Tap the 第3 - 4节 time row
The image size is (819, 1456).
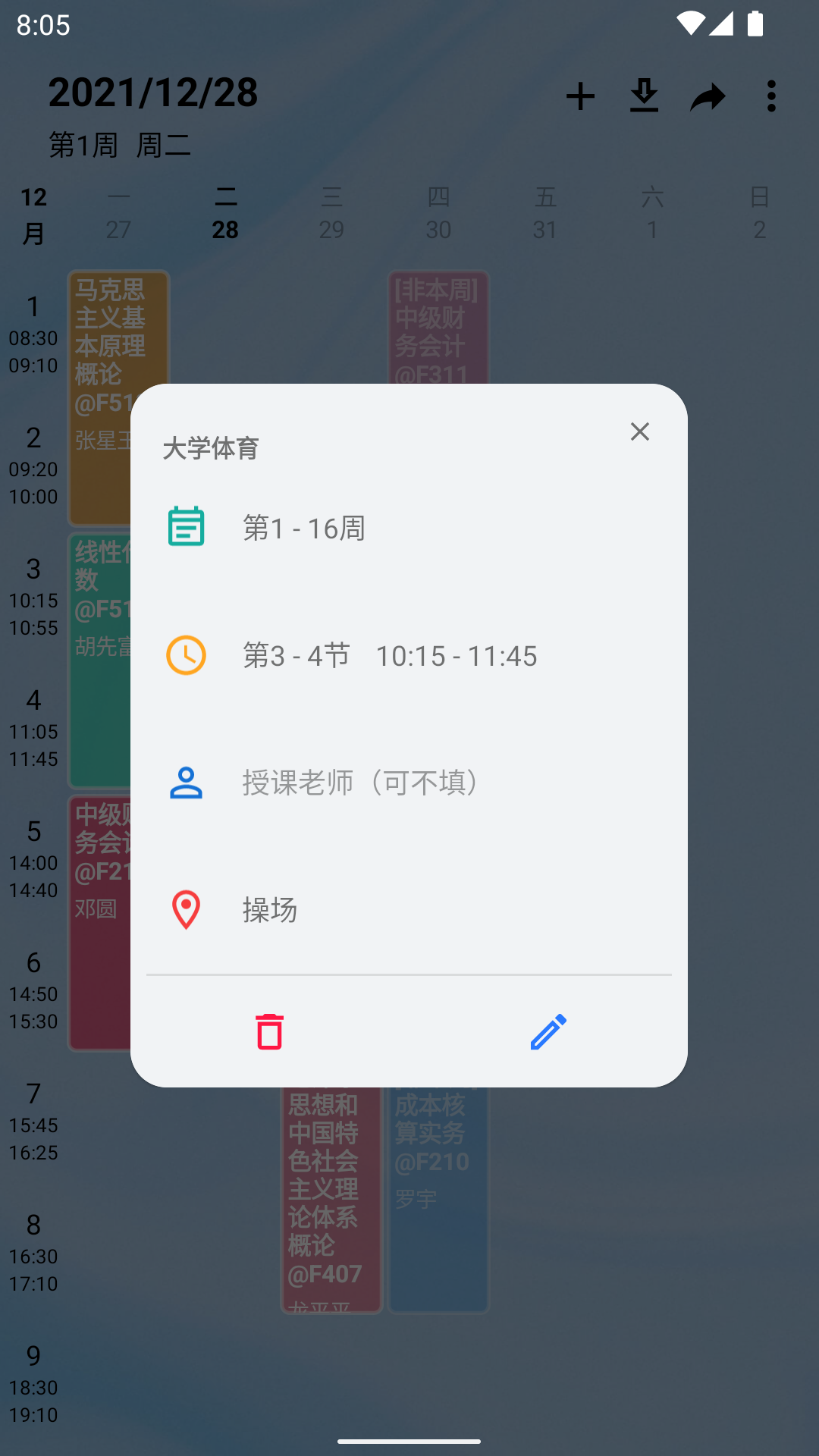[x=409, y=655]
